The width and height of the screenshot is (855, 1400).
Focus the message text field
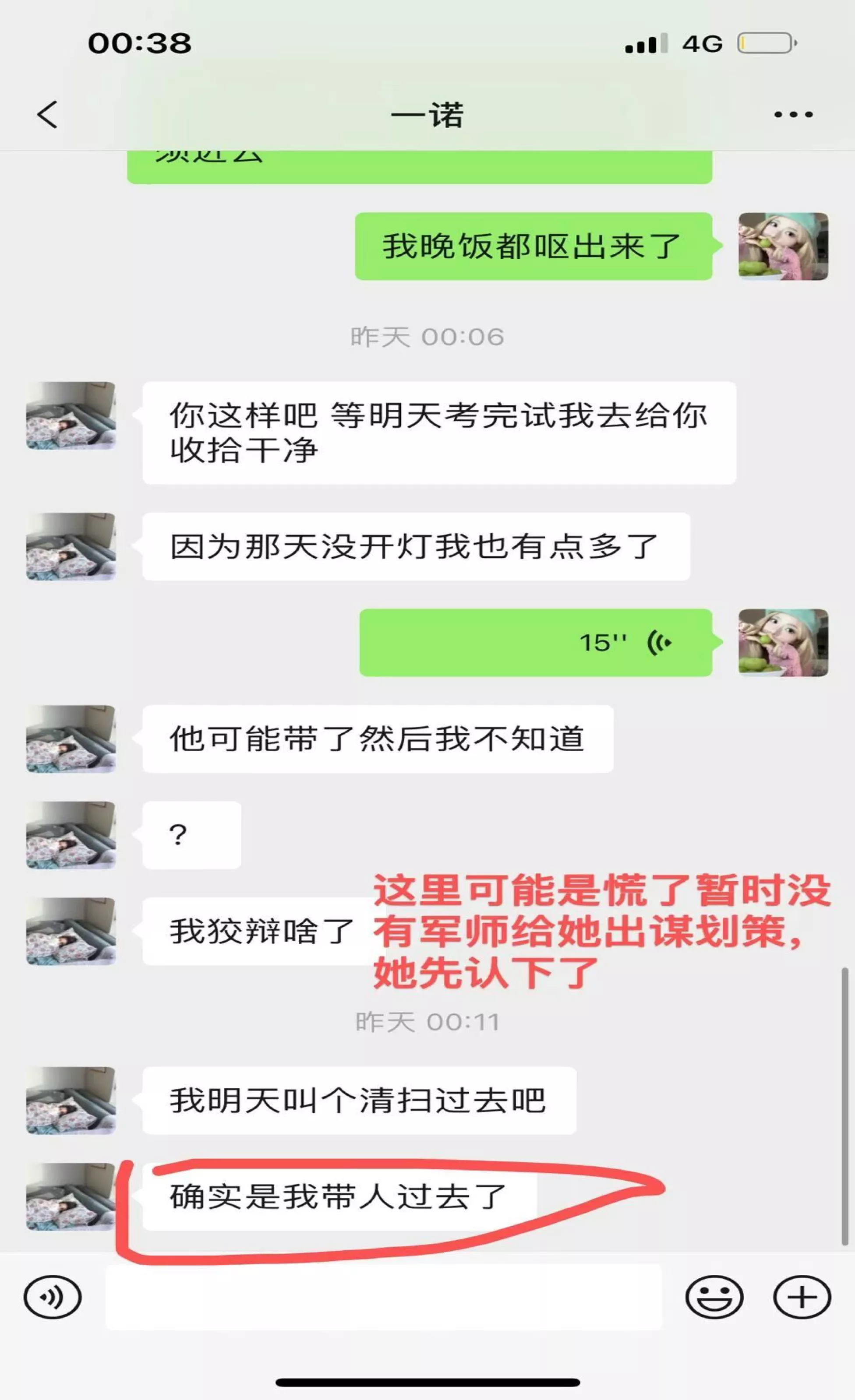pos(383,1297)
